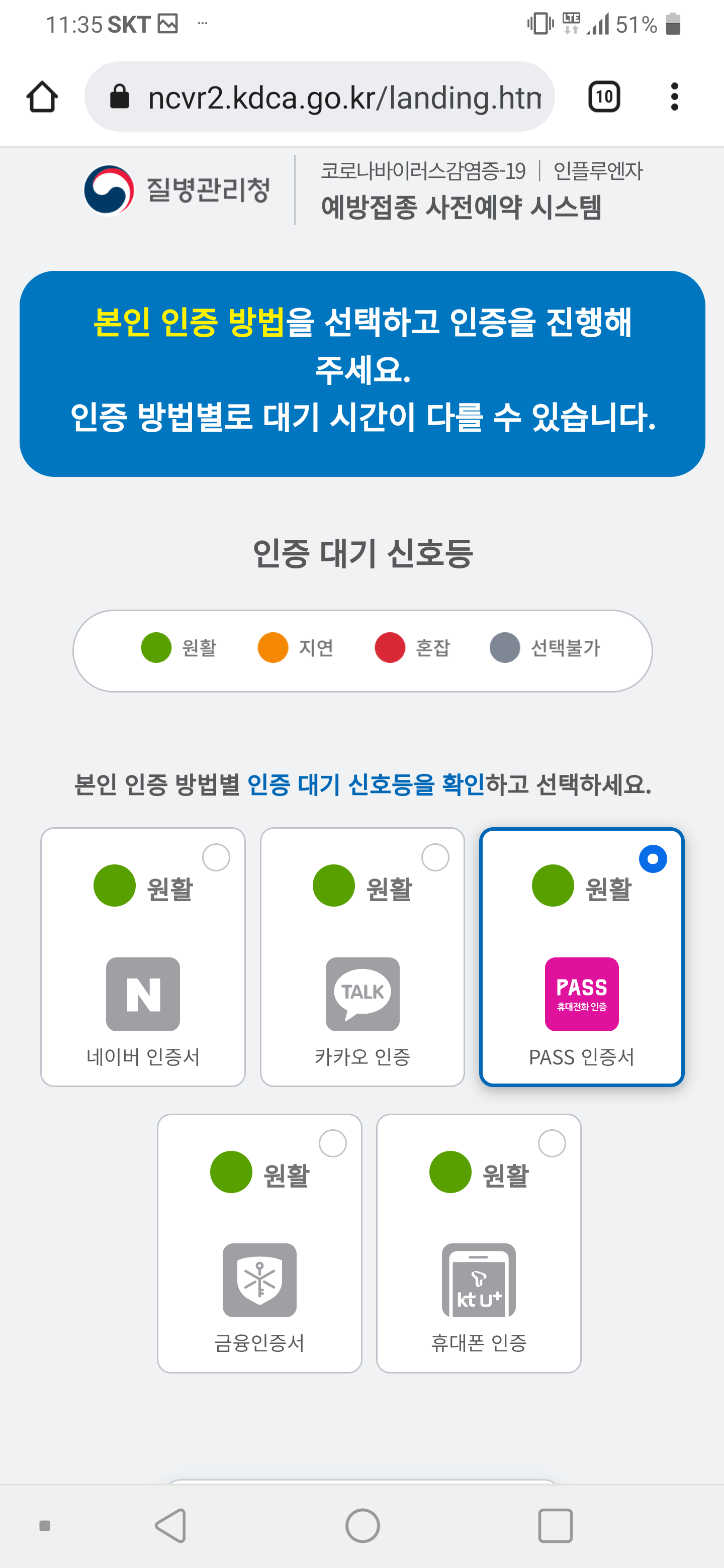Tap the 질병관리청 logo header
The width and height of the screenshot is (724, 1568).
tap(177, 190)
